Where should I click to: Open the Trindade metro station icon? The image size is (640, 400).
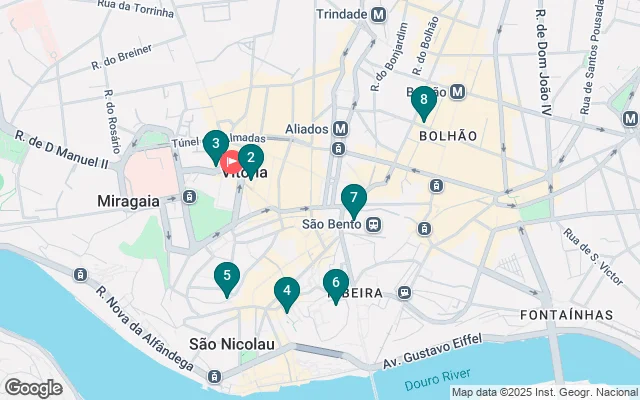pyautogui.click(x=379, y=14)
